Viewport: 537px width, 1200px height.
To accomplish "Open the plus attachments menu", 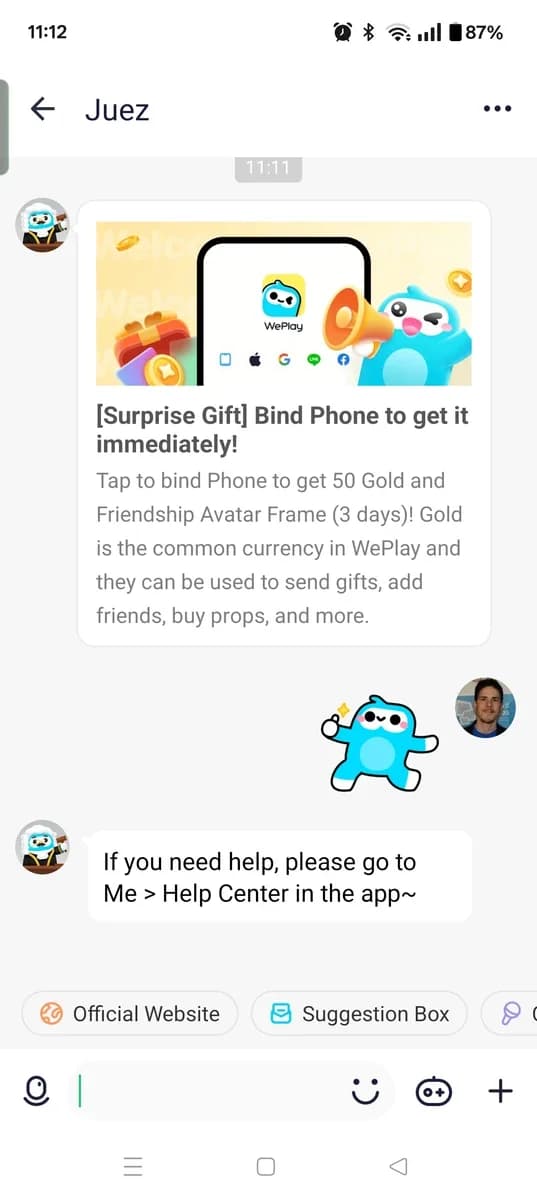I will pos(500,1091).
